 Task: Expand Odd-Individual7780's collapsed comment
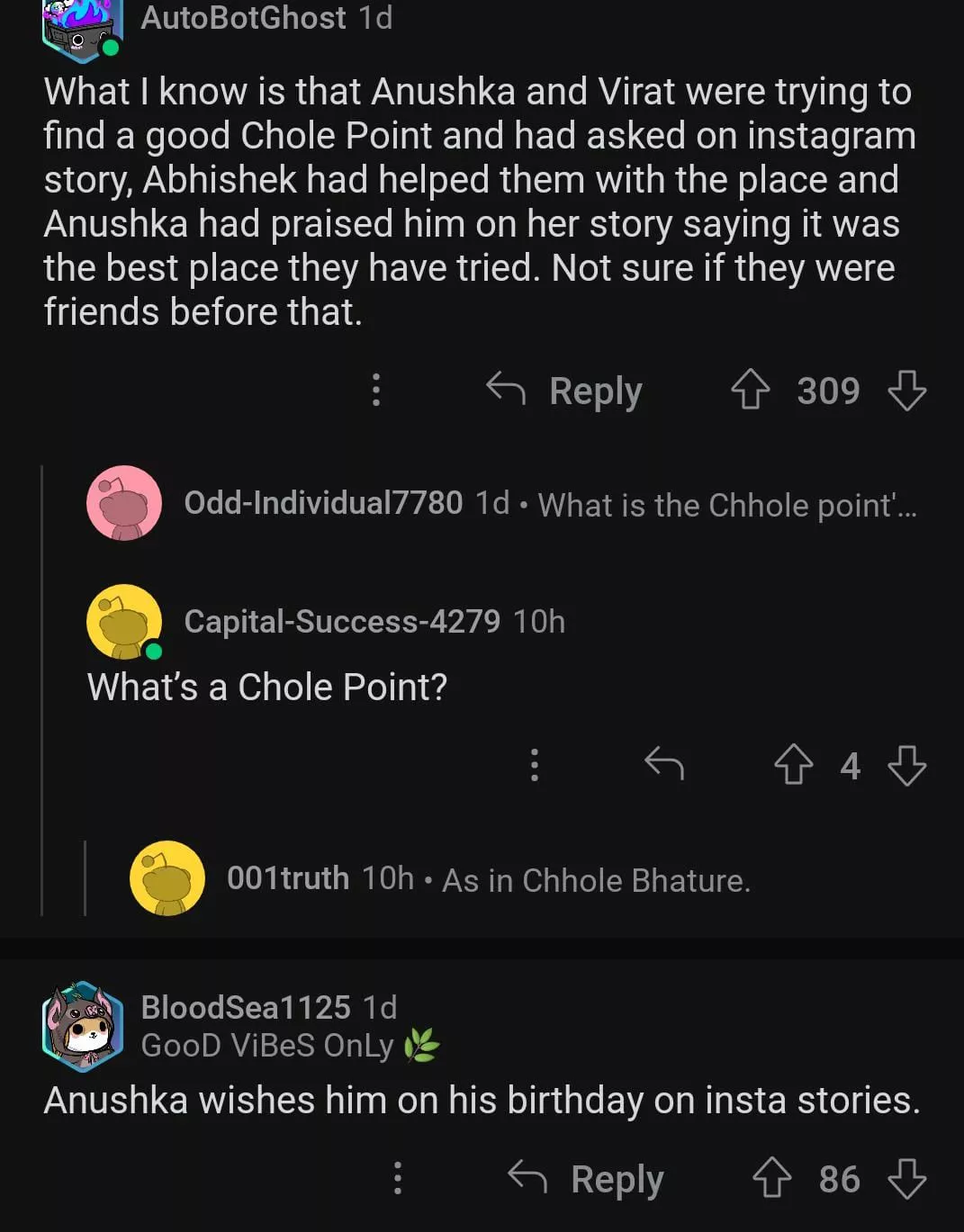[x=549, y=504]
